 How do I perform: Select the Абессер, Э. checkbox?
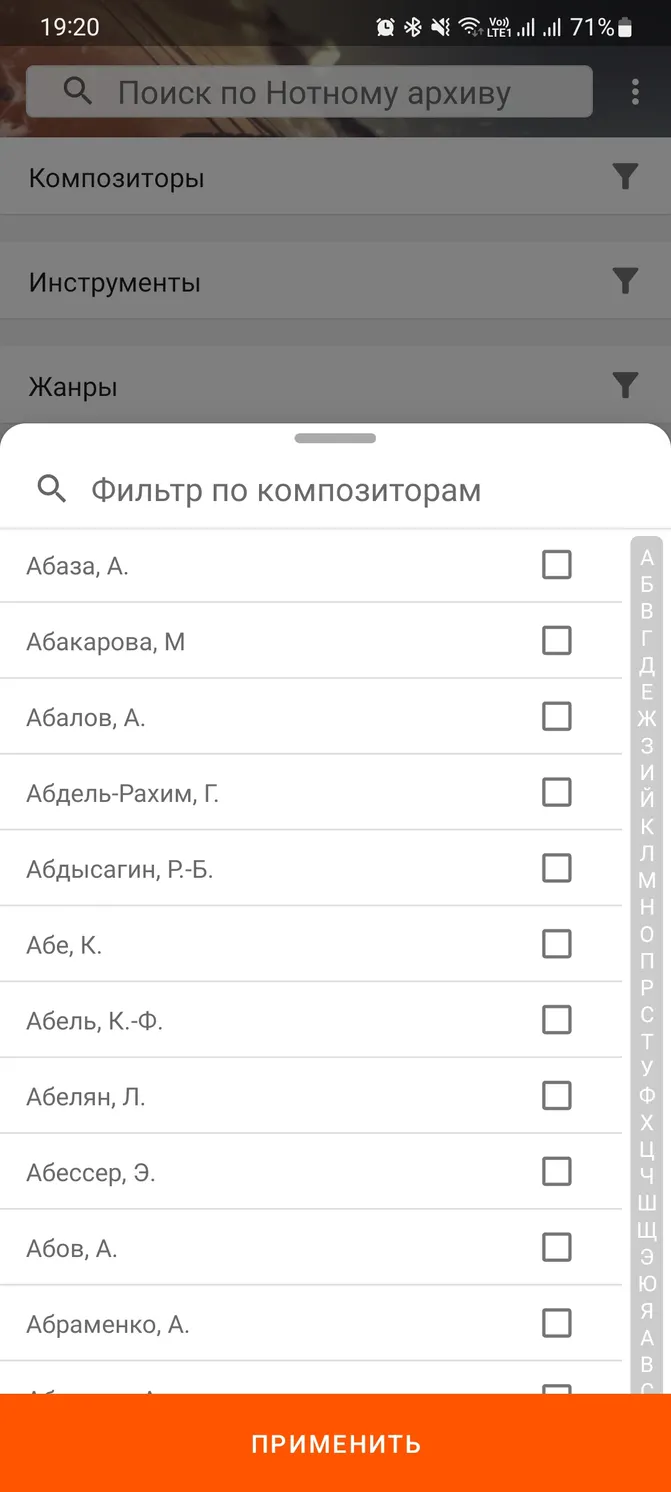tap(557, 1171)
